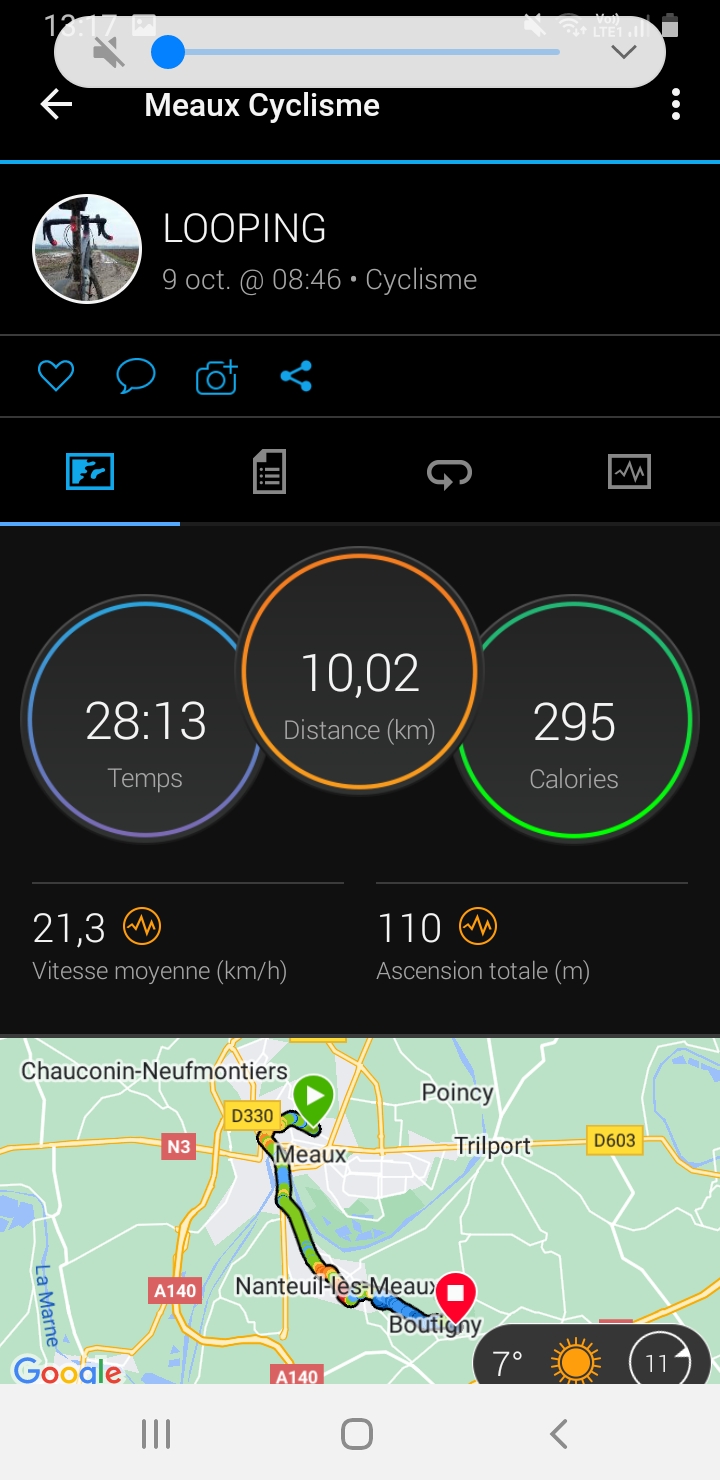The width and height of the screenshot is (720, 1480).
Task: Go back with the top-left arrow
Action: pyautogui.click(x=56, y=104)
